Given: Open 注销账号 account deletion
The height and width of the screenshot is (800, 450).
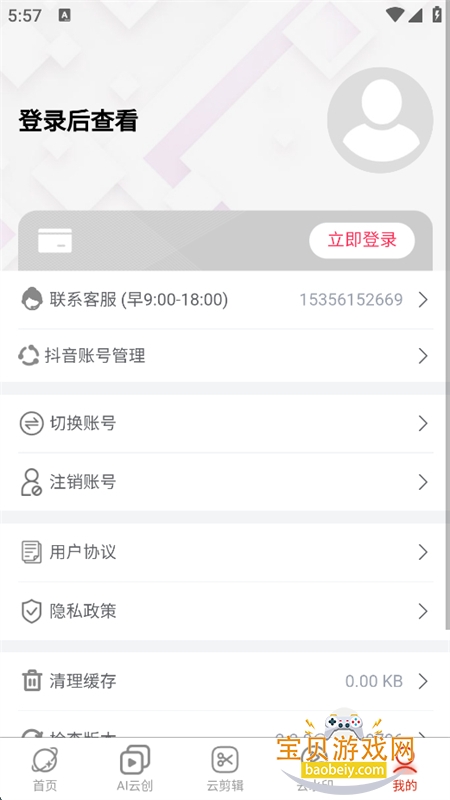Looking at the screenshot, I should [x=225, y=482].
